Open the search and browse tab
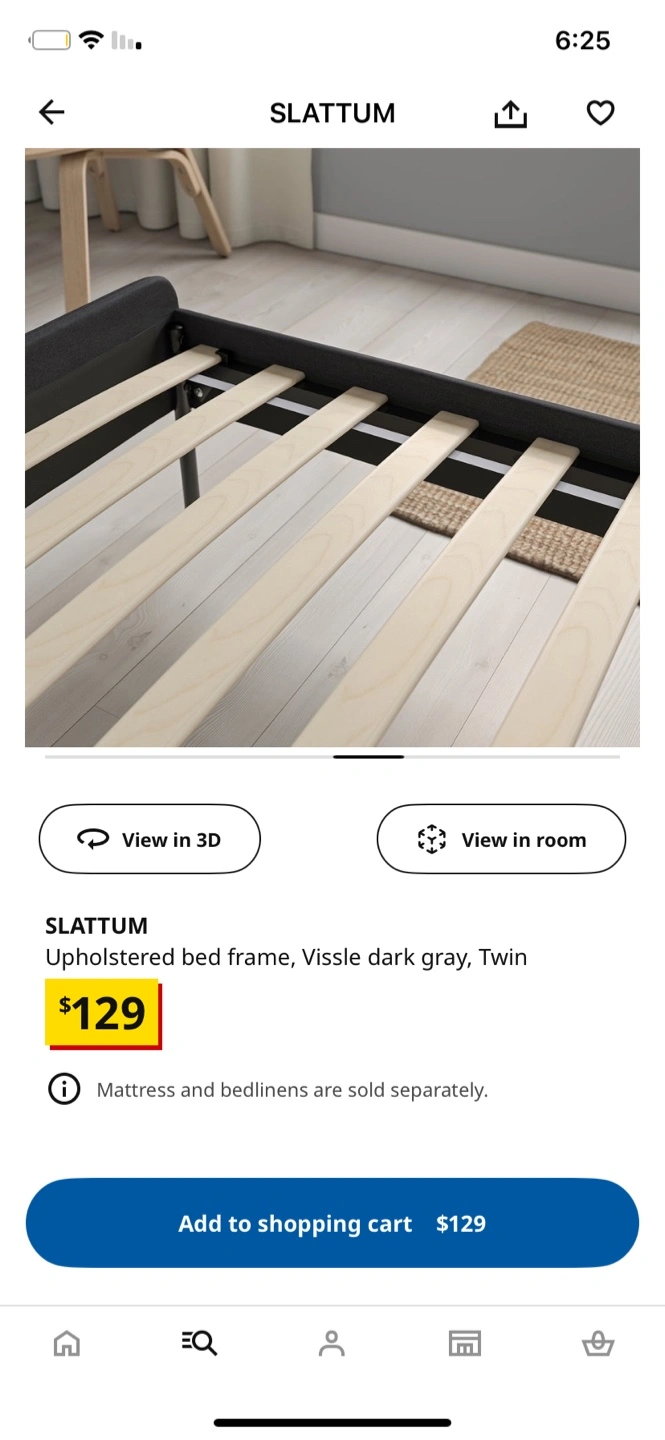The image size is (665, 1440). point(199,1343)
